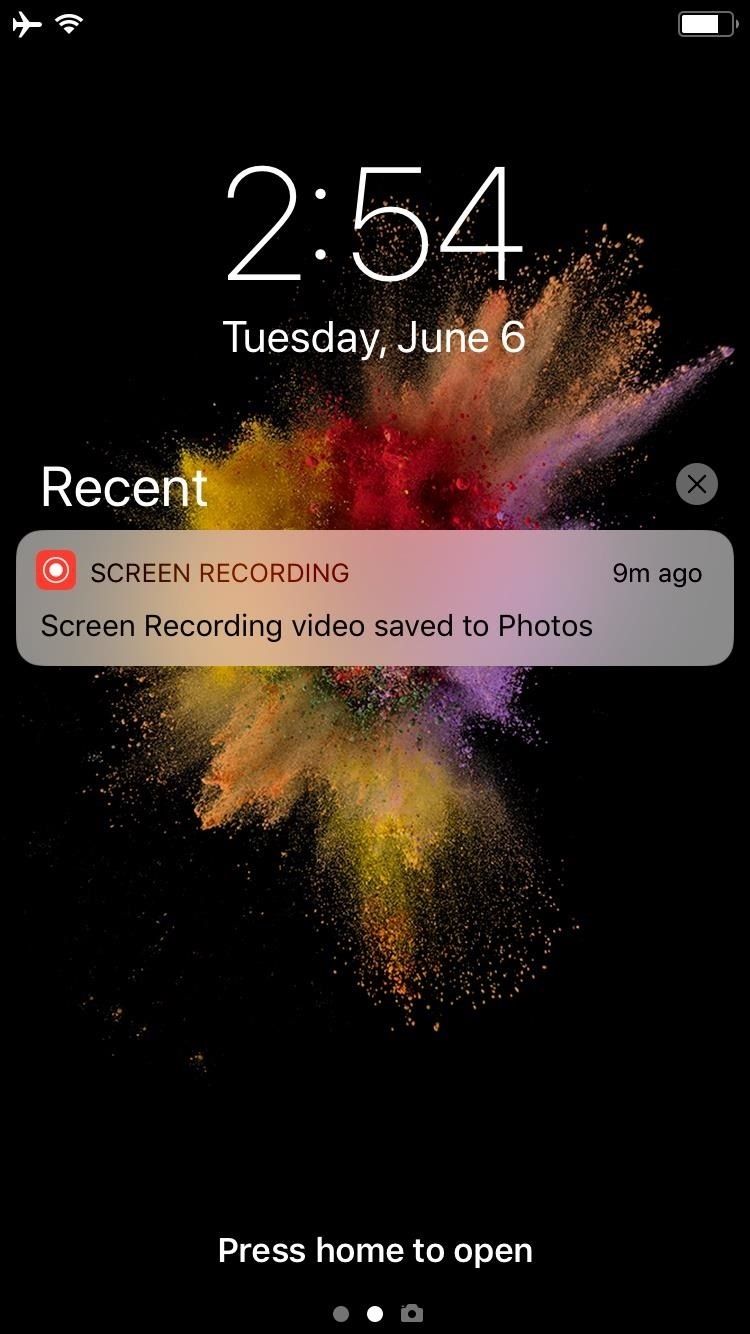Toggle open the notification by tapping its timestamp

pos(657,572)
